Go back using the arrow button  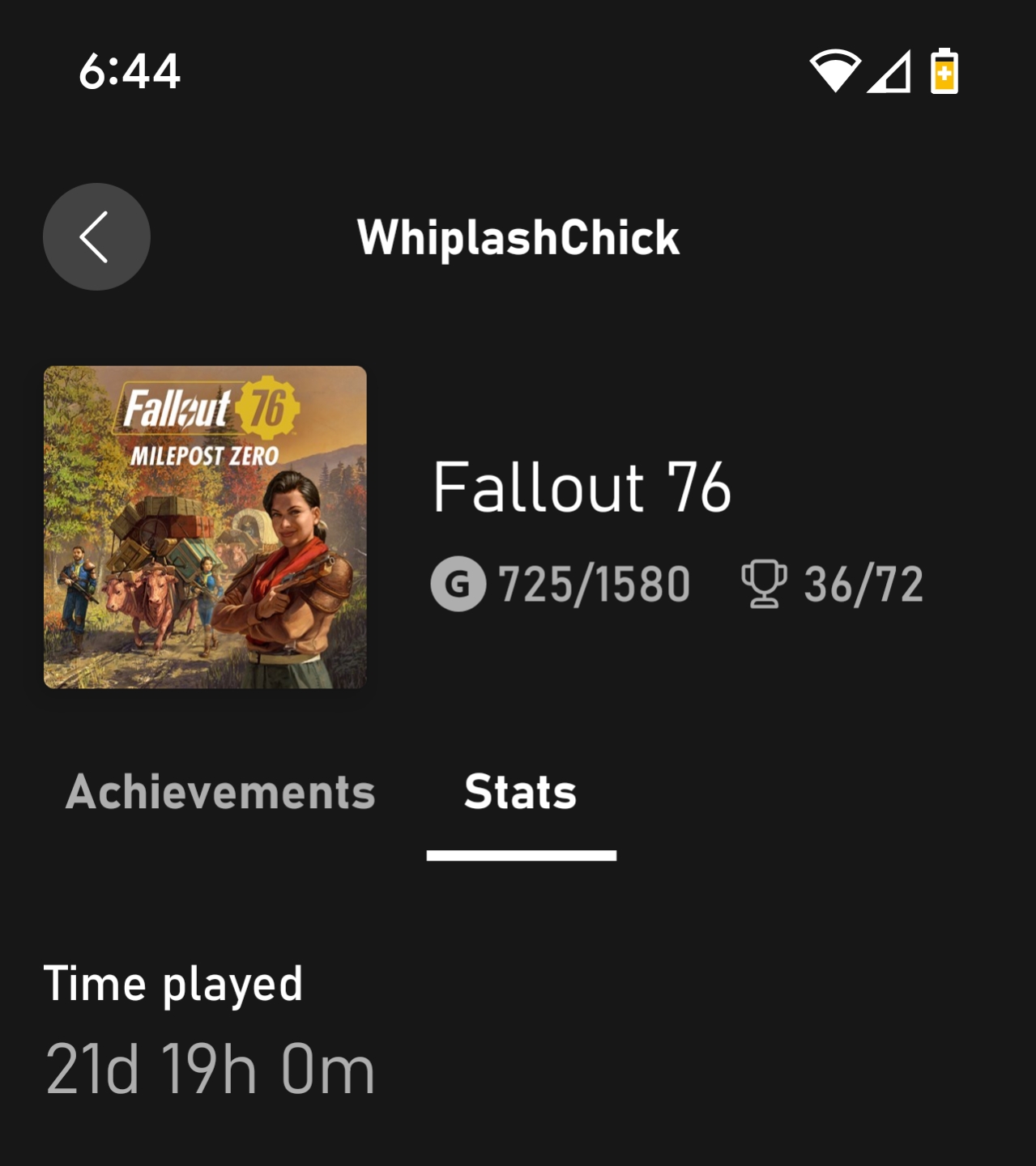point(96,236)
